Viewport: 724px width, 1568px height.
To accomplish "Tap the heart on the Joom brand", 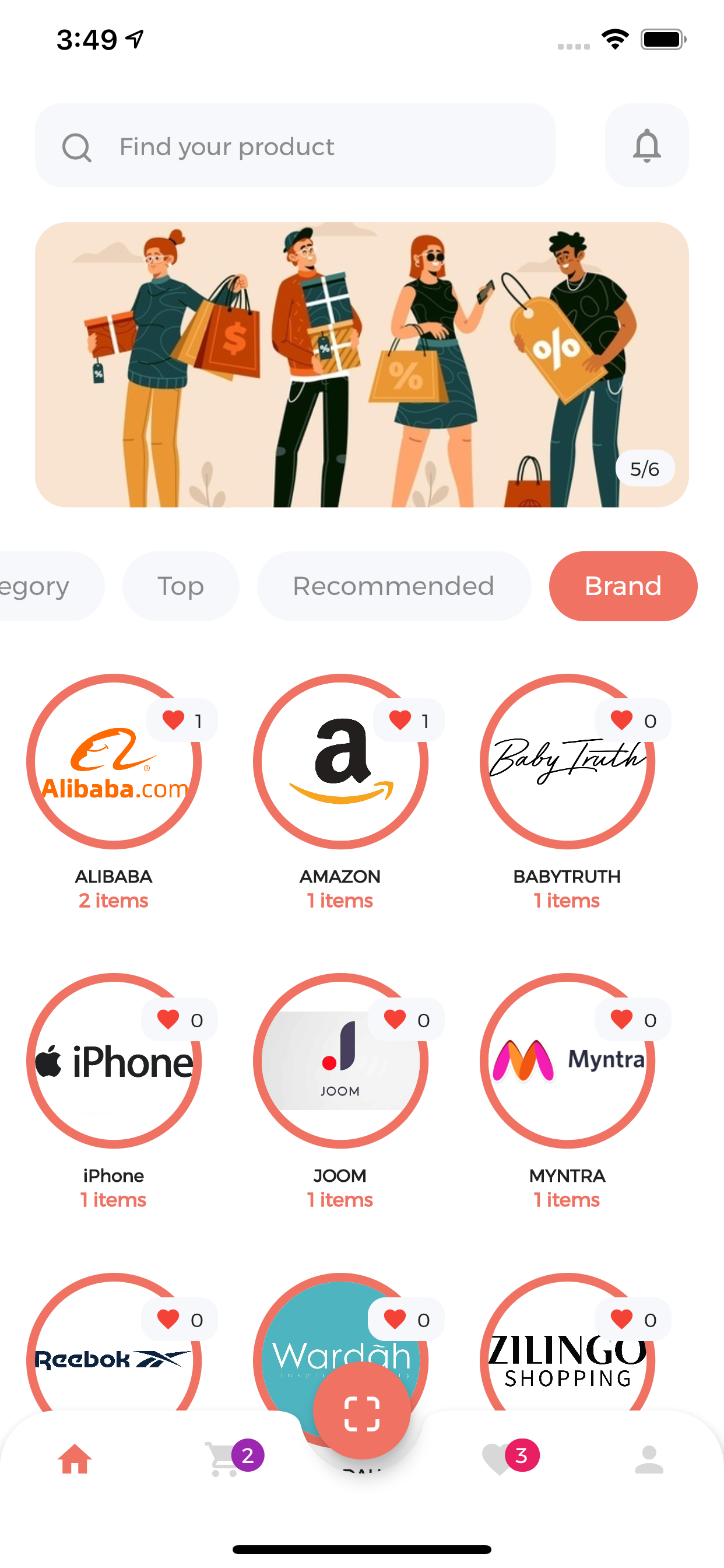I will coord(406,1019).
